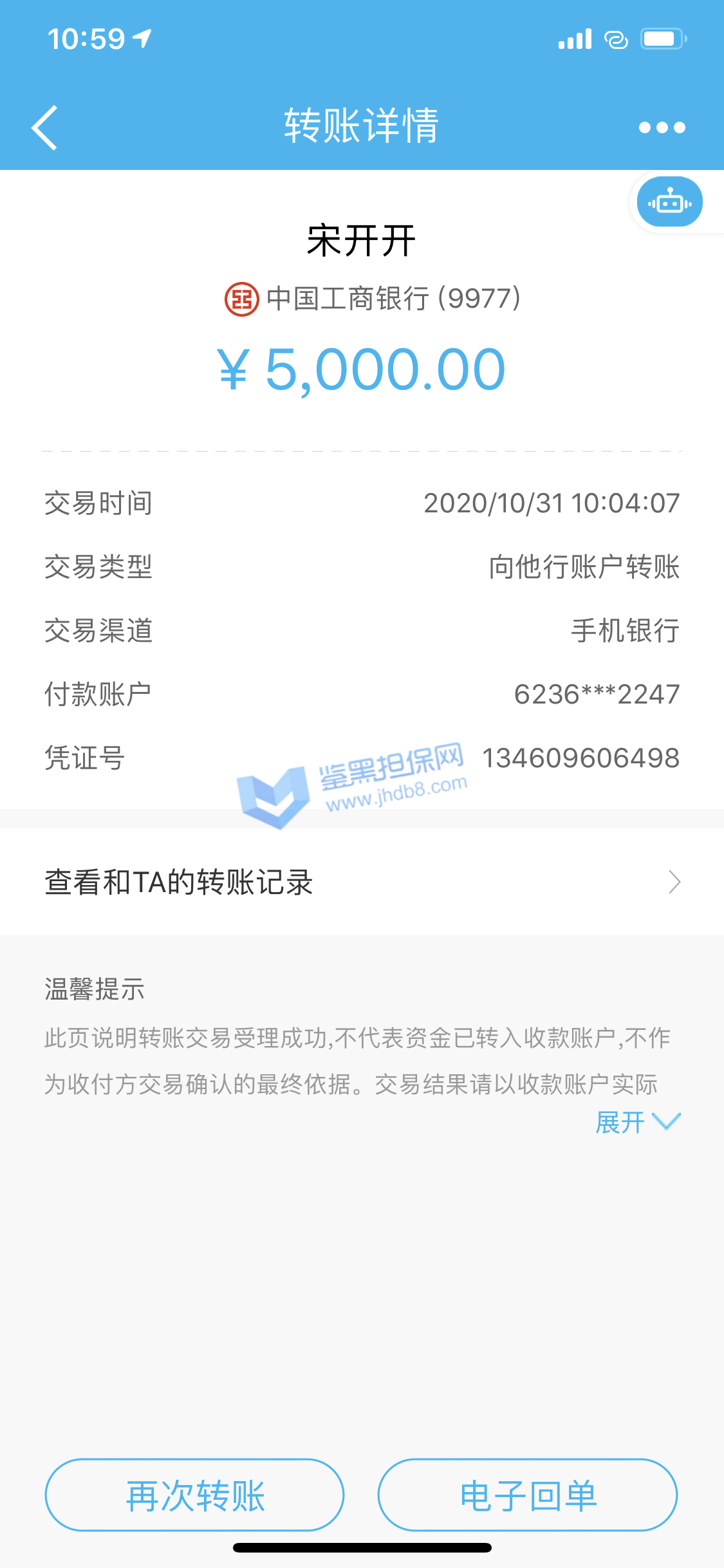Open the three-dot overflow menu

click(x=662, y=127)
